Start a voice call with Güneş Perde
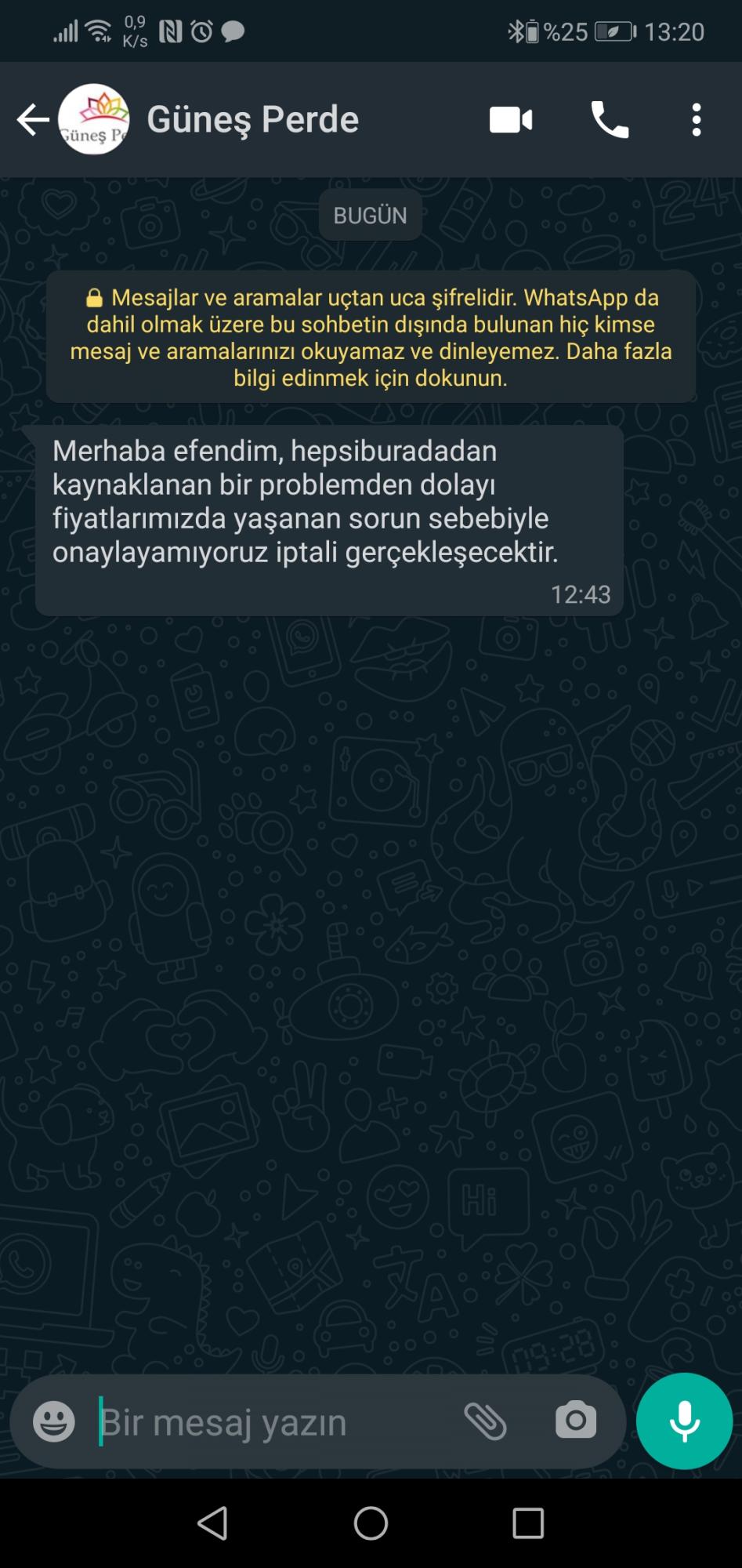 pos(610,120)
